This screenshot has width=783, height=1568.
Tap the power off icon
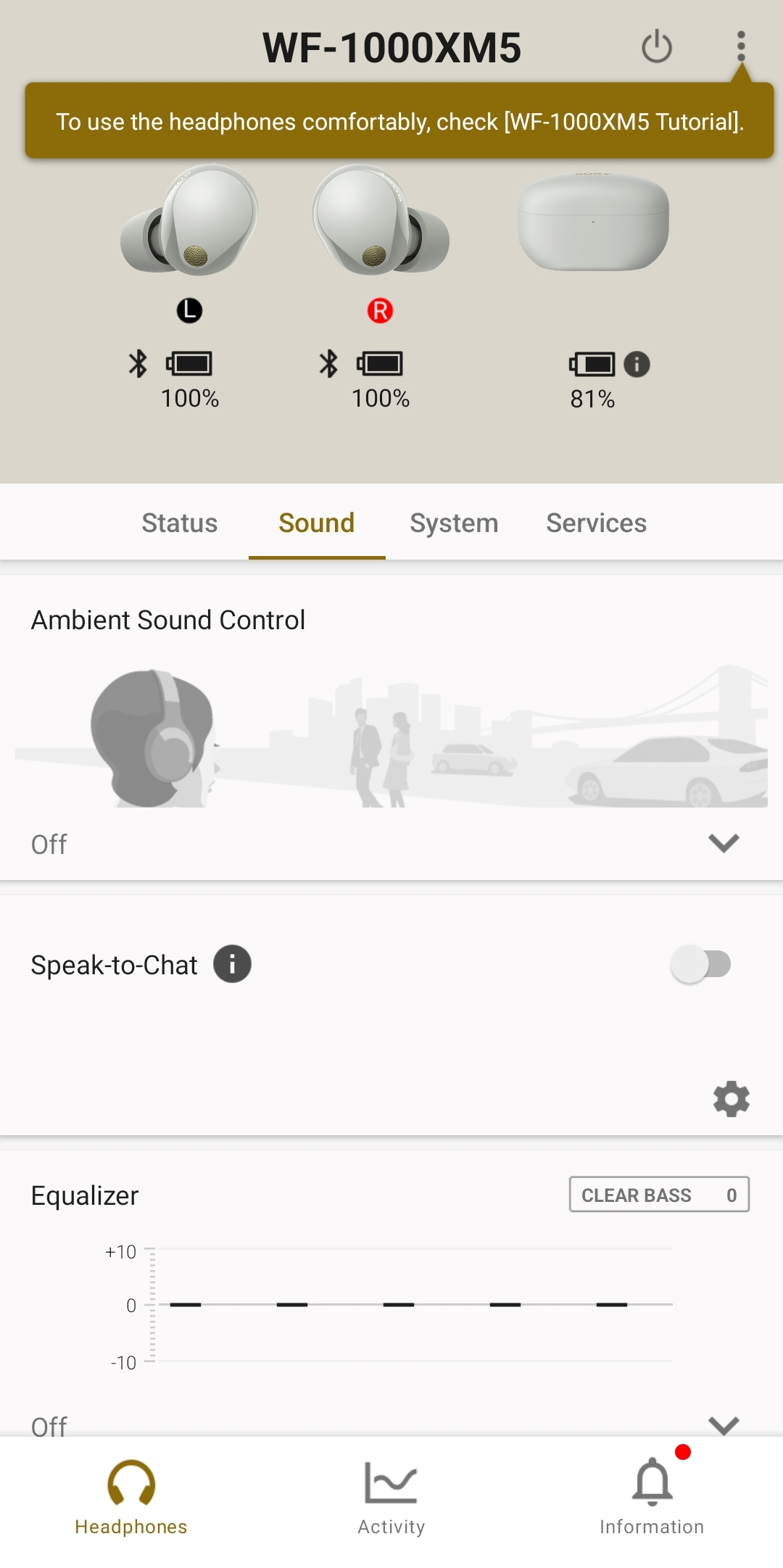pyautogui.click(x=657, y=47)
